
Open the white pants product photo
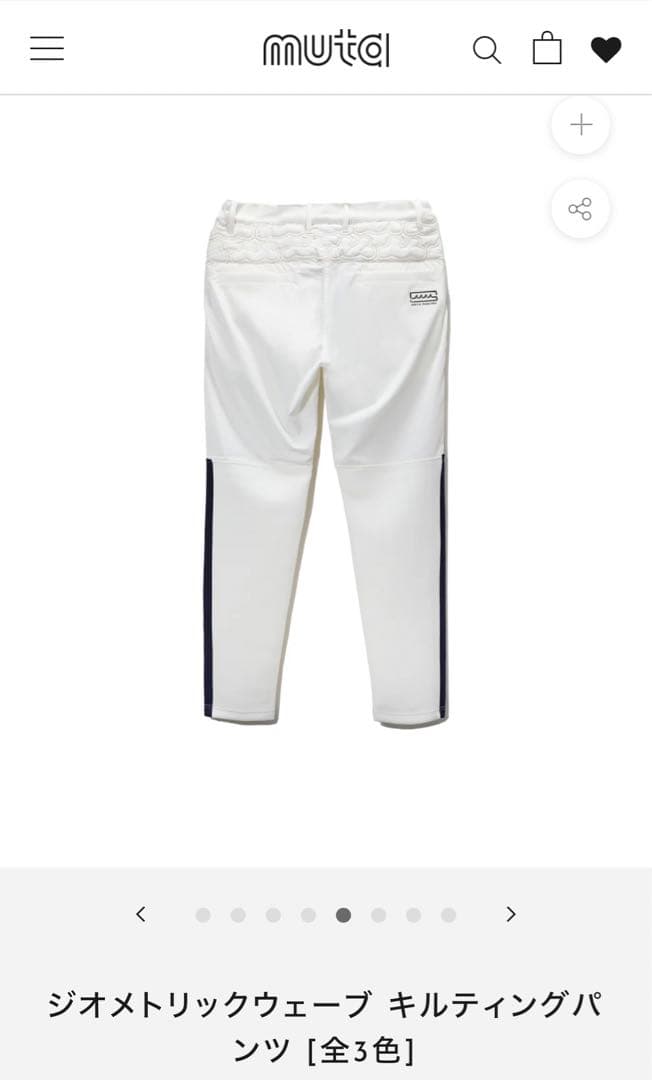tap(326, 460)
